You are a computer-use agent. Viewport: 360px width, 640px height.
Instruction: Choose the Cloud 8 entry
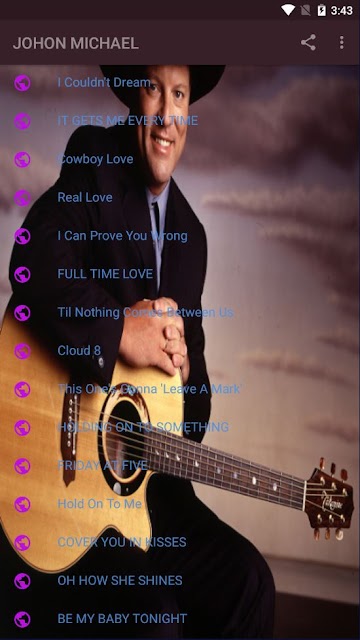coord(180,351)
